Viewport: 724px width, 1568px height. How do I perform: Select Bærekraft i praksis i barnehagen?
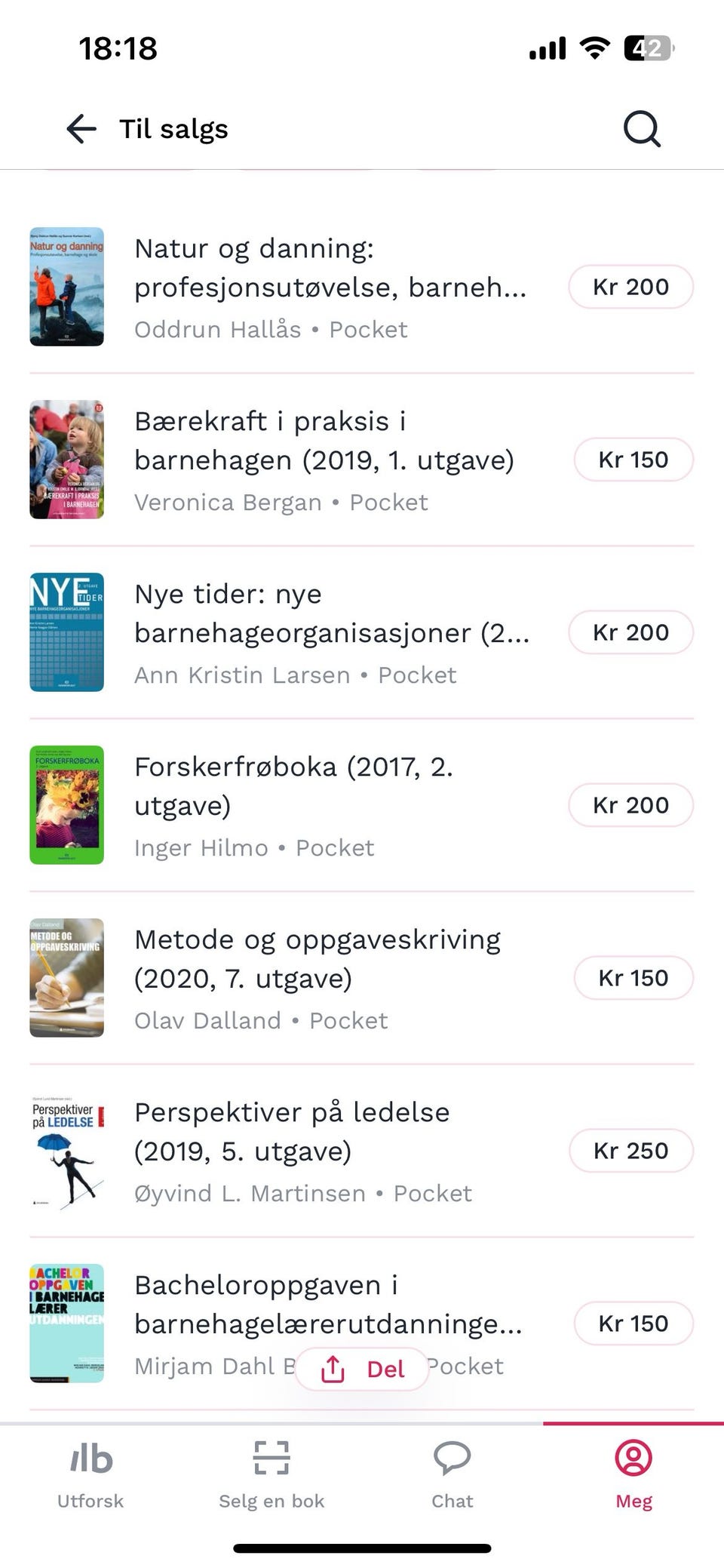(x=324, y=460)
